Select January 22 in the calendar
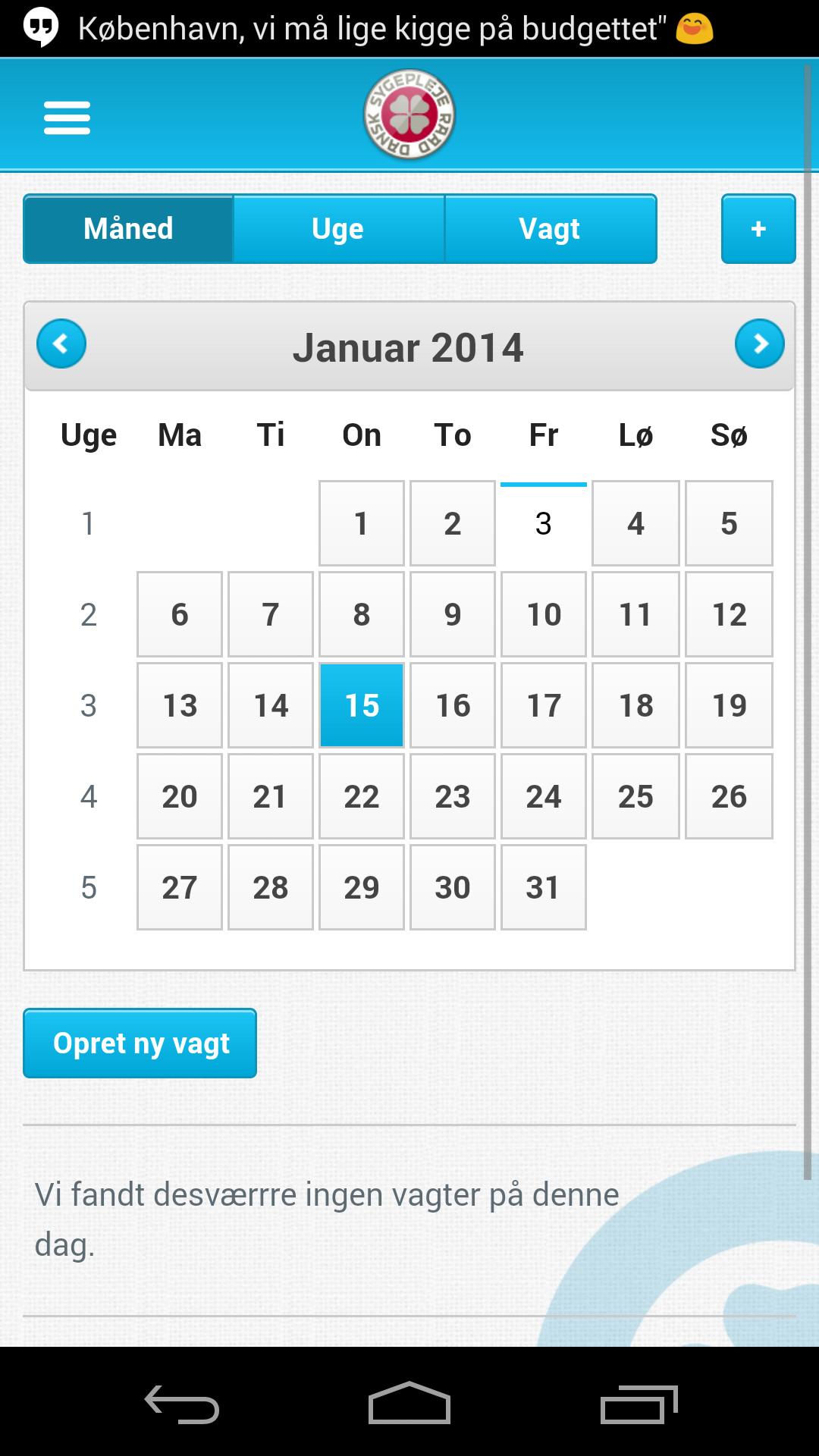This screenshot has height=1456, width=819. tap(361, 796)
